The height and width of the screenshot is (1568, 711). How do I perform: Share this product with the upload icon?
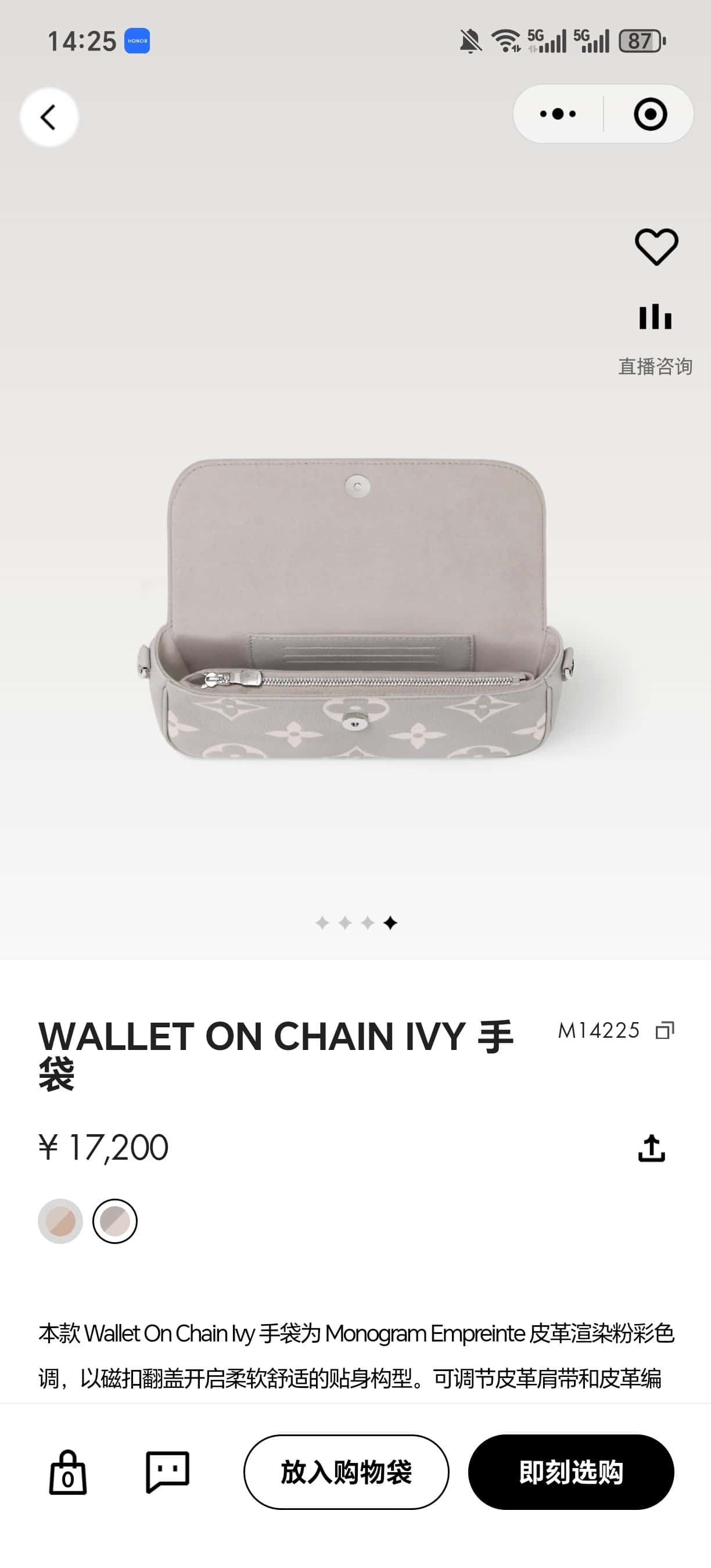point(651,1148)
